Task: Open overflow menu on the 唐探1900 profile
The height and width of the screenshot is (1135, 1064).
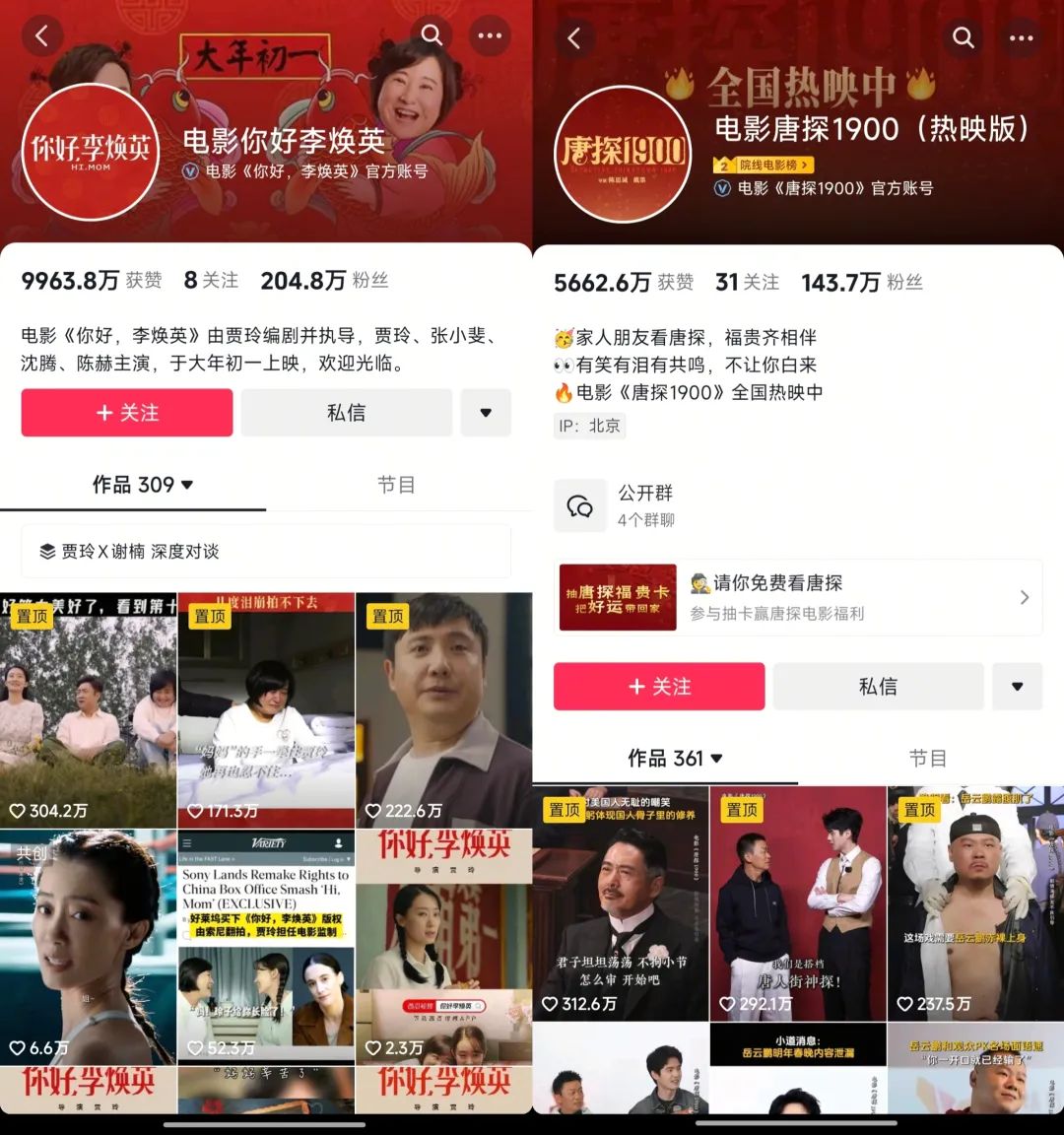Action: coord(1022,37)
